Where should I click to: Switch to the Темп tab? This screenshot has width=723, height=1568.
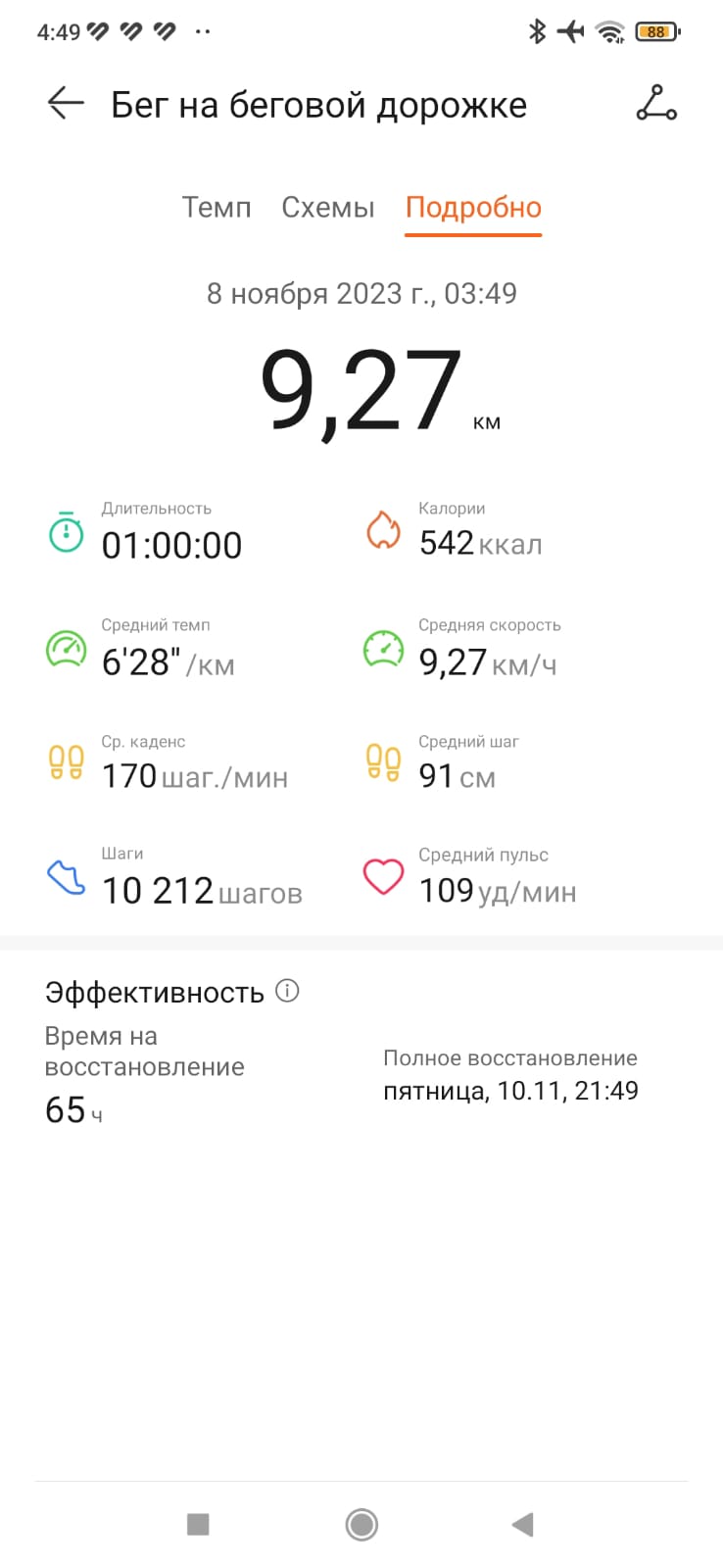click(x=217, y=208)
